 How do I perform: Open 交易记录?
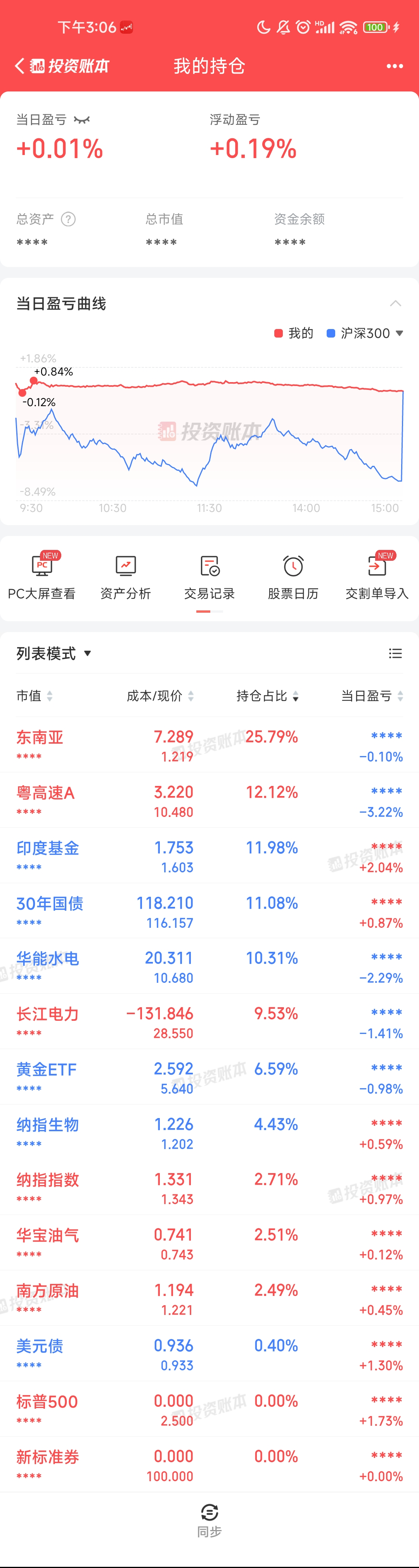point(209,576)
